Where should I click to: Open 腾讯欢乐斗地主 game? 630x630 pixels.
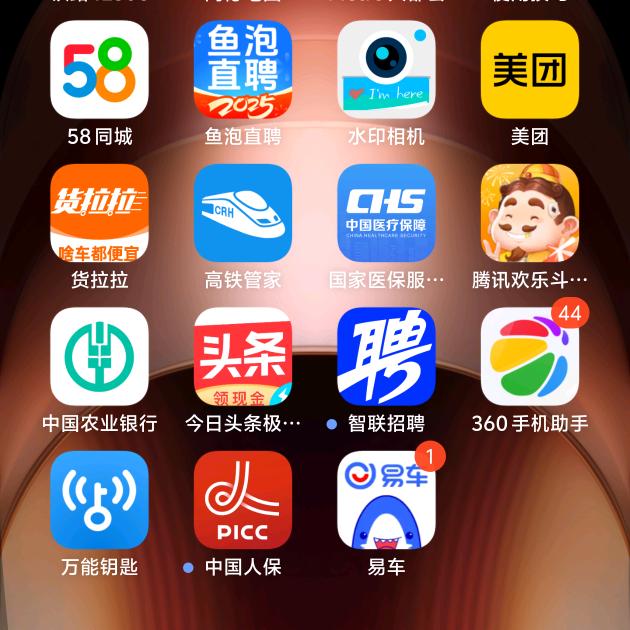pyautogui.click(x=530, y=213)
